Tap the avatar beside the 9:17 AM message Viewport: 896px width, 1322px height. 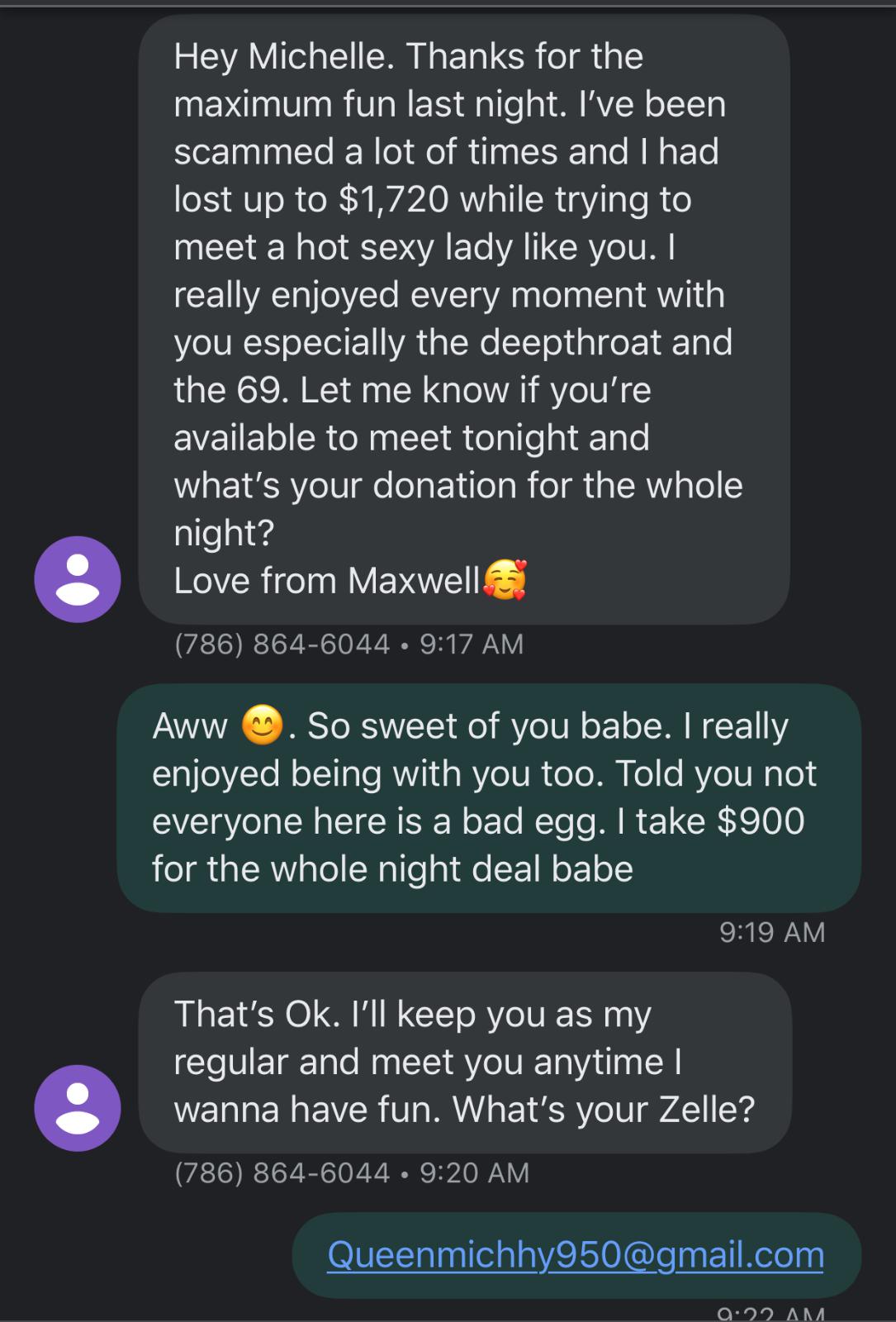tap(78, 579)
